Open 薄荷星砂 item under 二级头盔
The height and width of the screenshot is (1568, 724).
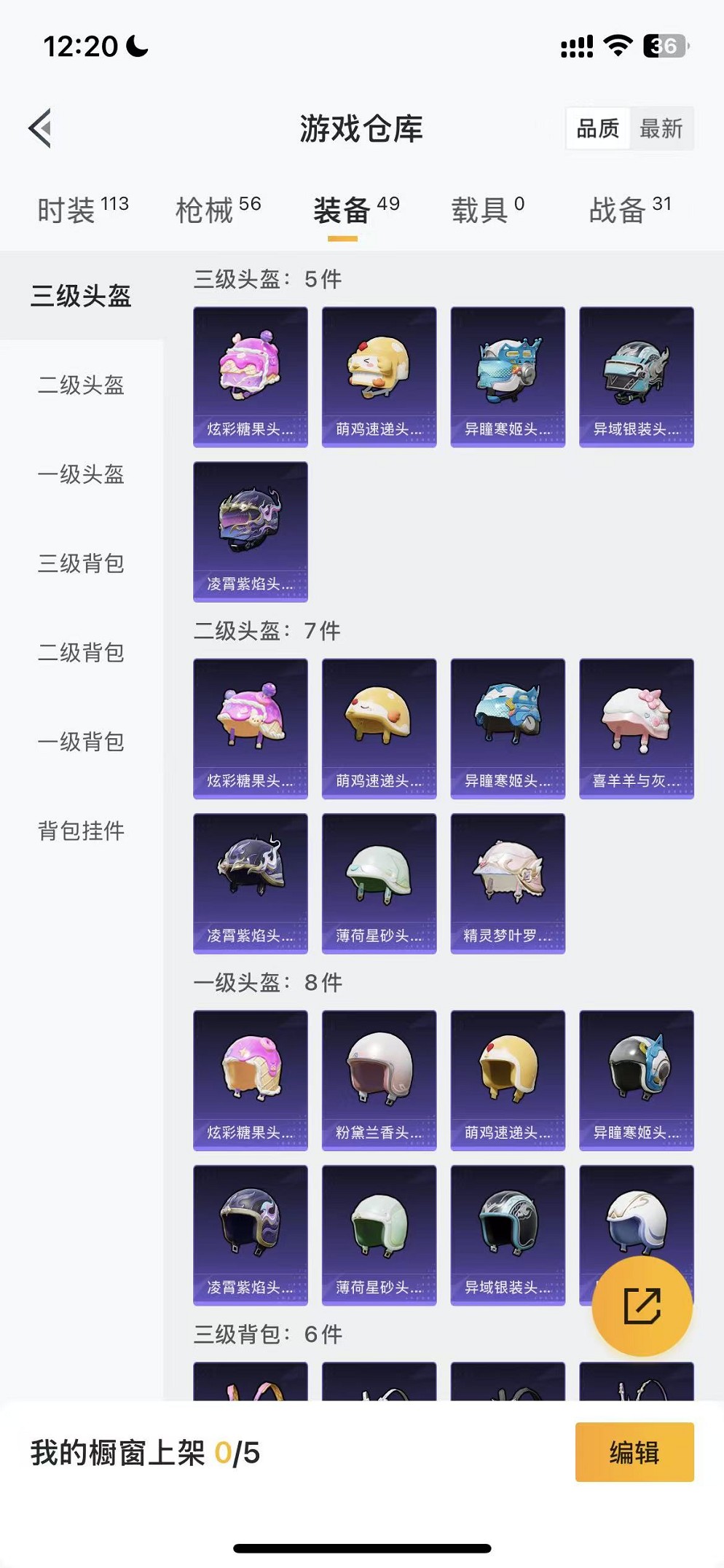coord(379,882)
